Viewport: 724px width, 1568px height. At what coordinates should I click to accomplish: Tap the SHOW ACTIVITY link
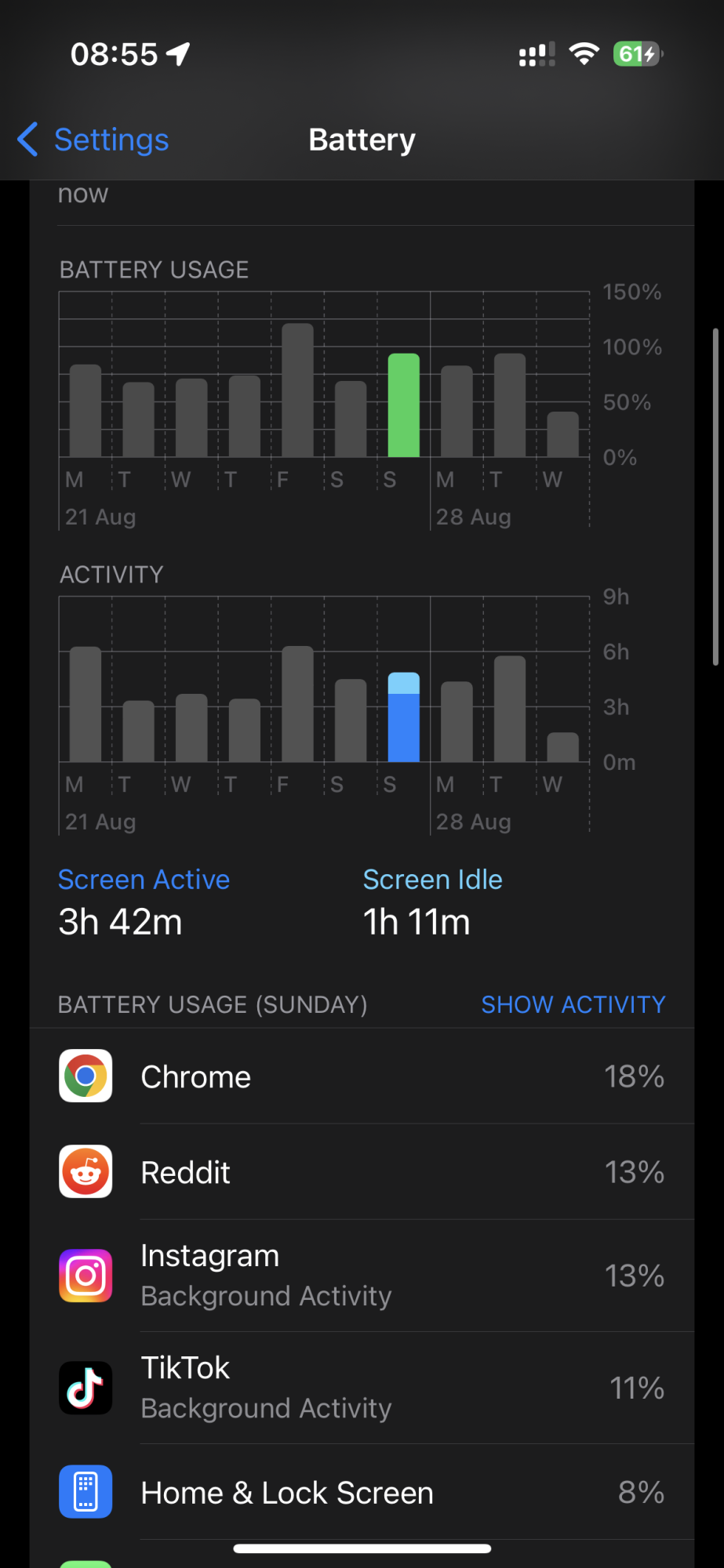tap(573, 1004)
